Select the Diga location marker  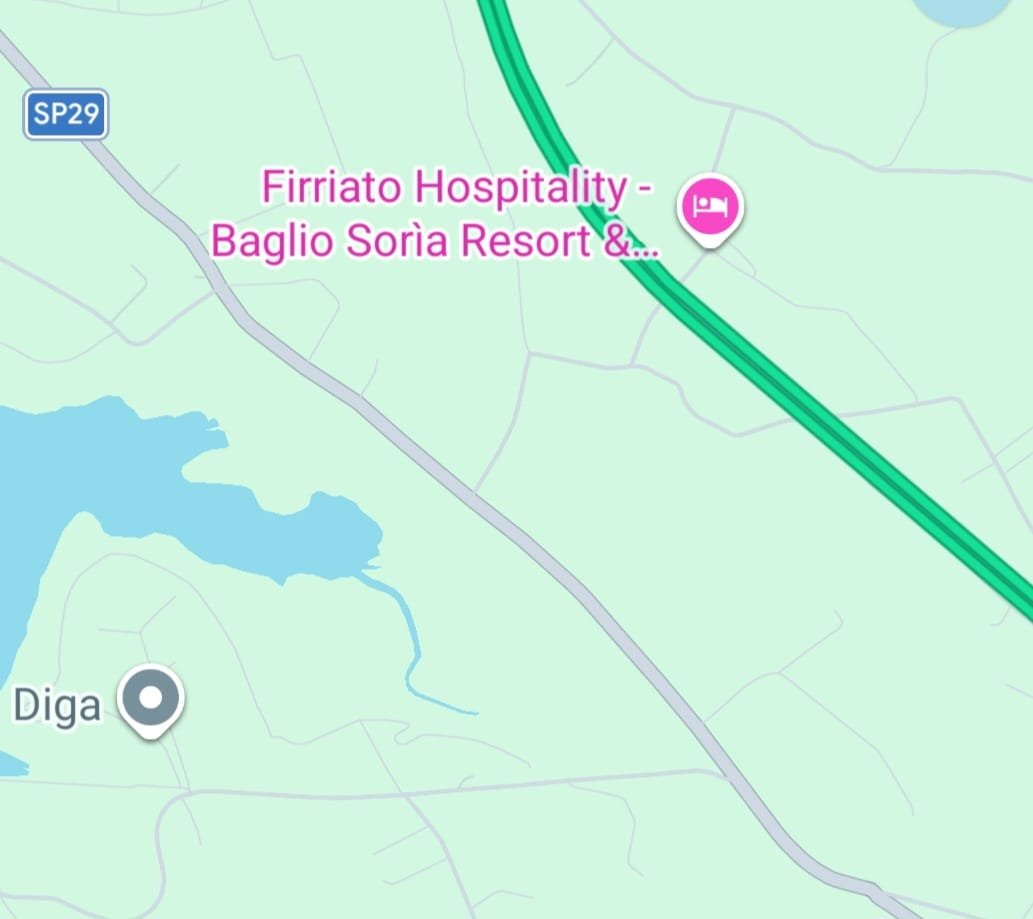(x=151, y=699)
